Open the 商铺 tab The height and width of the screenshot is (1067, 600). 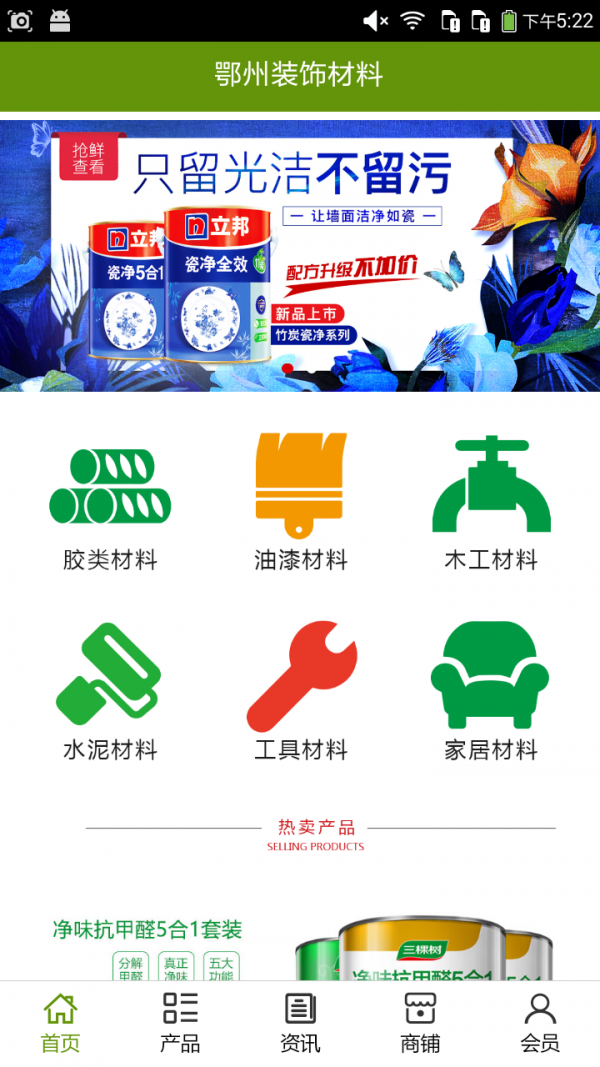click(420, 1023)
